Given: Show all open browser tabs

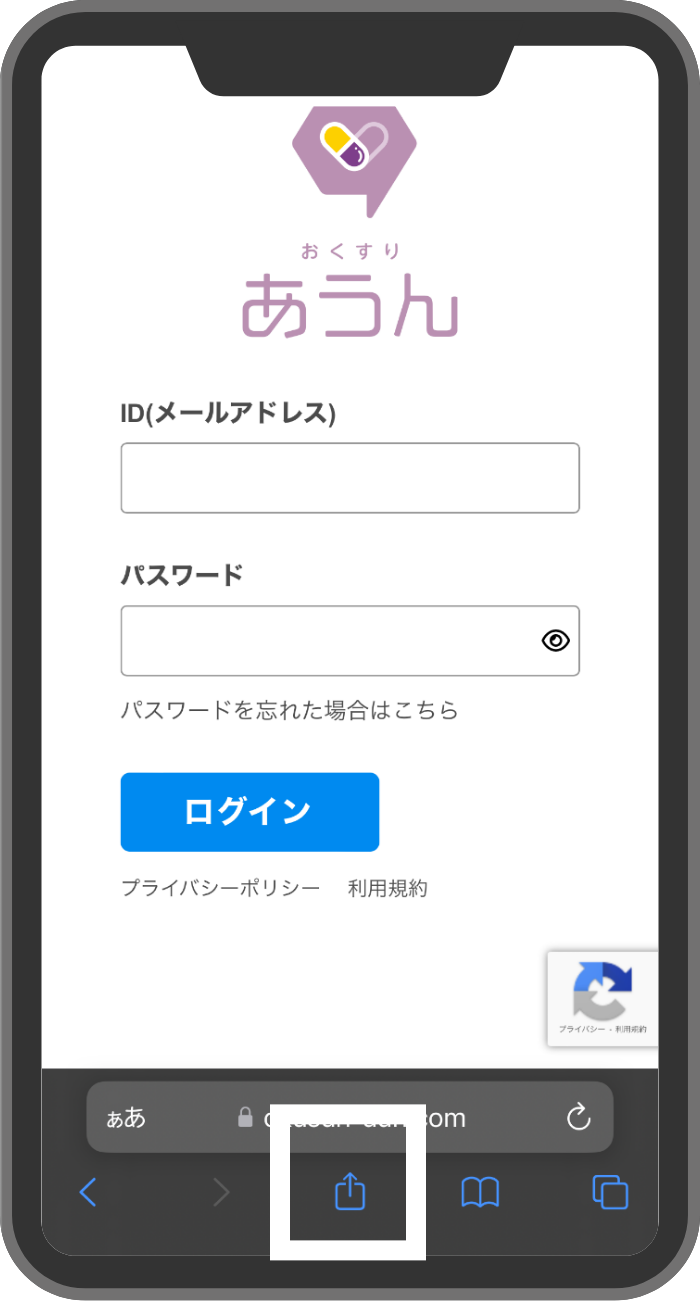Looking at the screenshot, I should pyautogui.click(x=610, y=1192).
